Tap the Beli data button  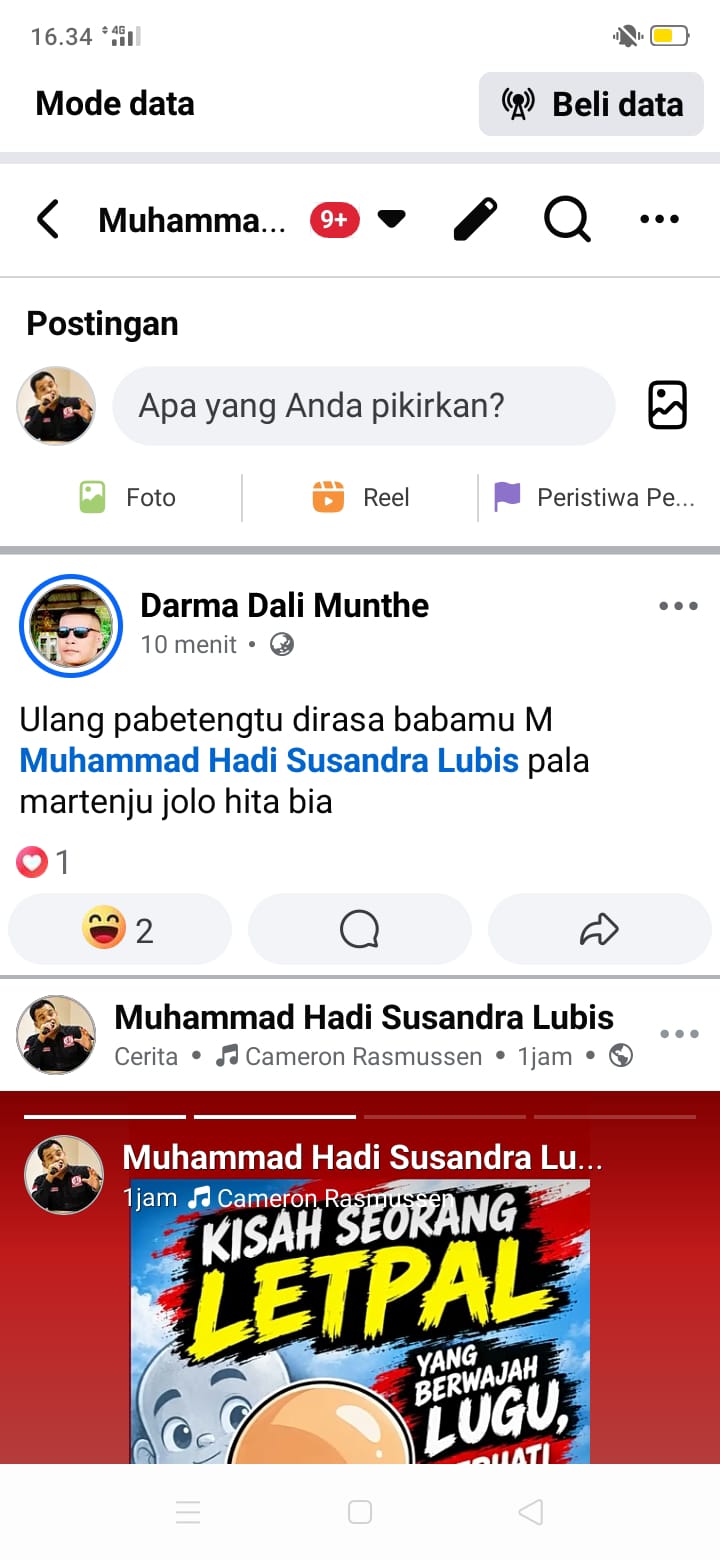coord(591,104)
